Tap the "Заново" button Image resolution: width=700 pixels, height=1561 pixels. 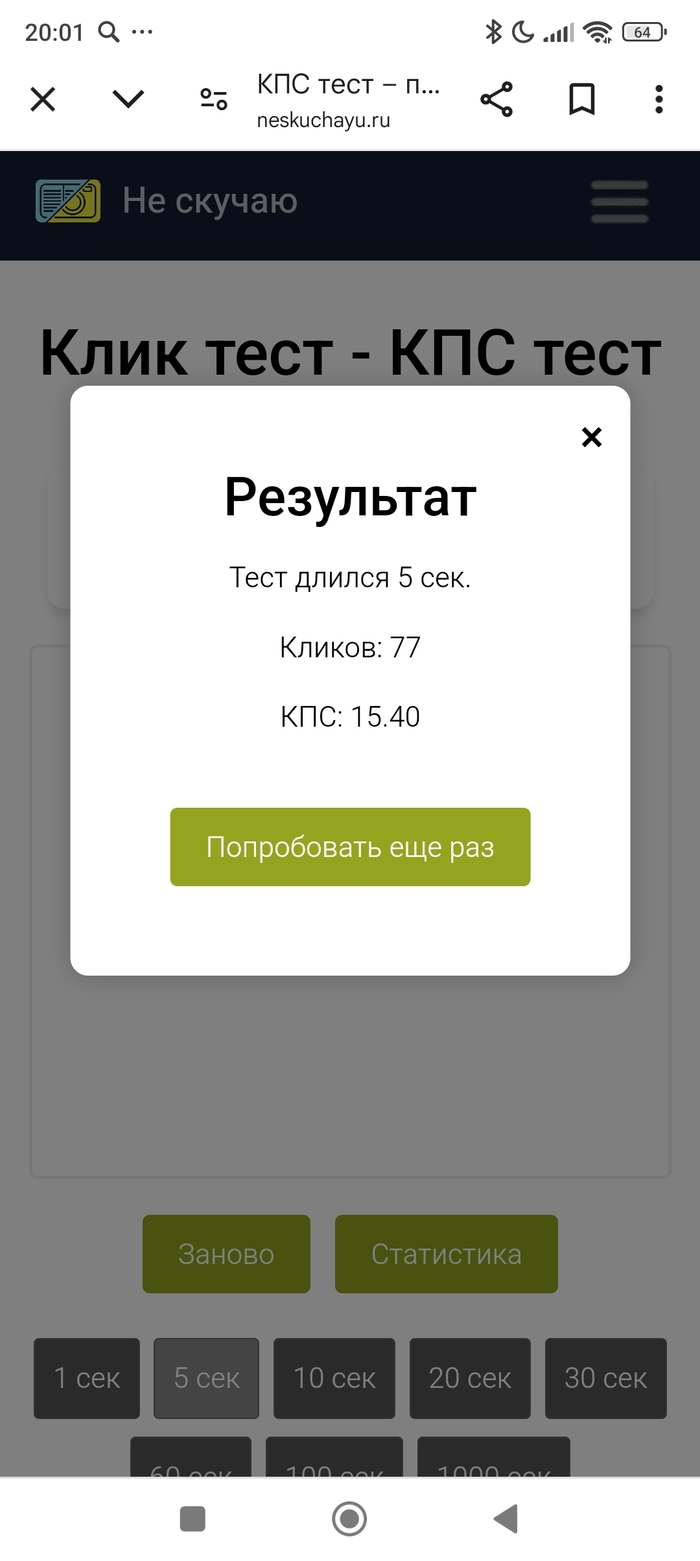point(226,1254)
